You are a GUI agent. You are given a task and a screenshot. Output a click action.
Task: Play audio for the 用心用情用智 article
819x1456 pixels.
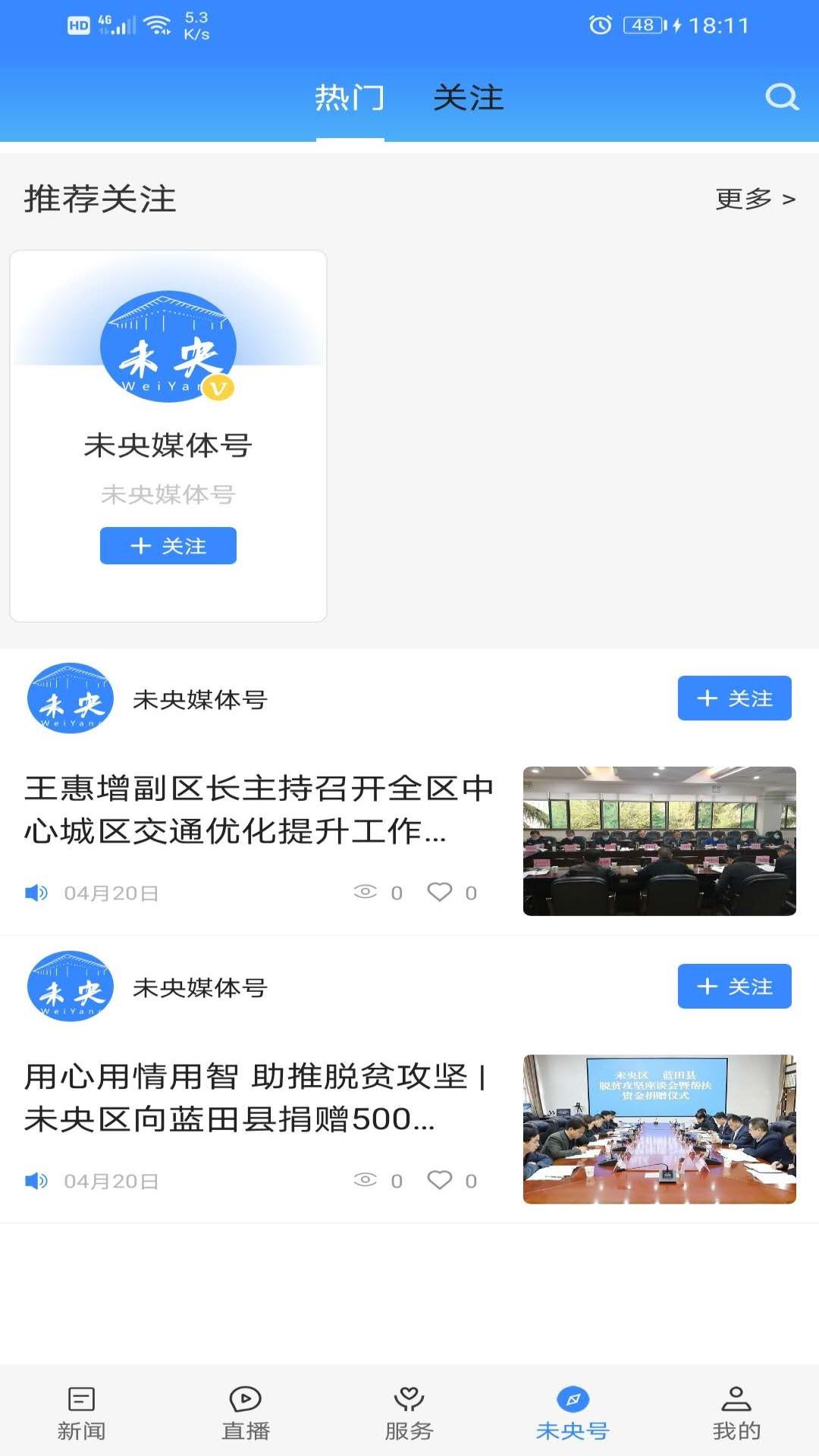(x=36, y=1181)
